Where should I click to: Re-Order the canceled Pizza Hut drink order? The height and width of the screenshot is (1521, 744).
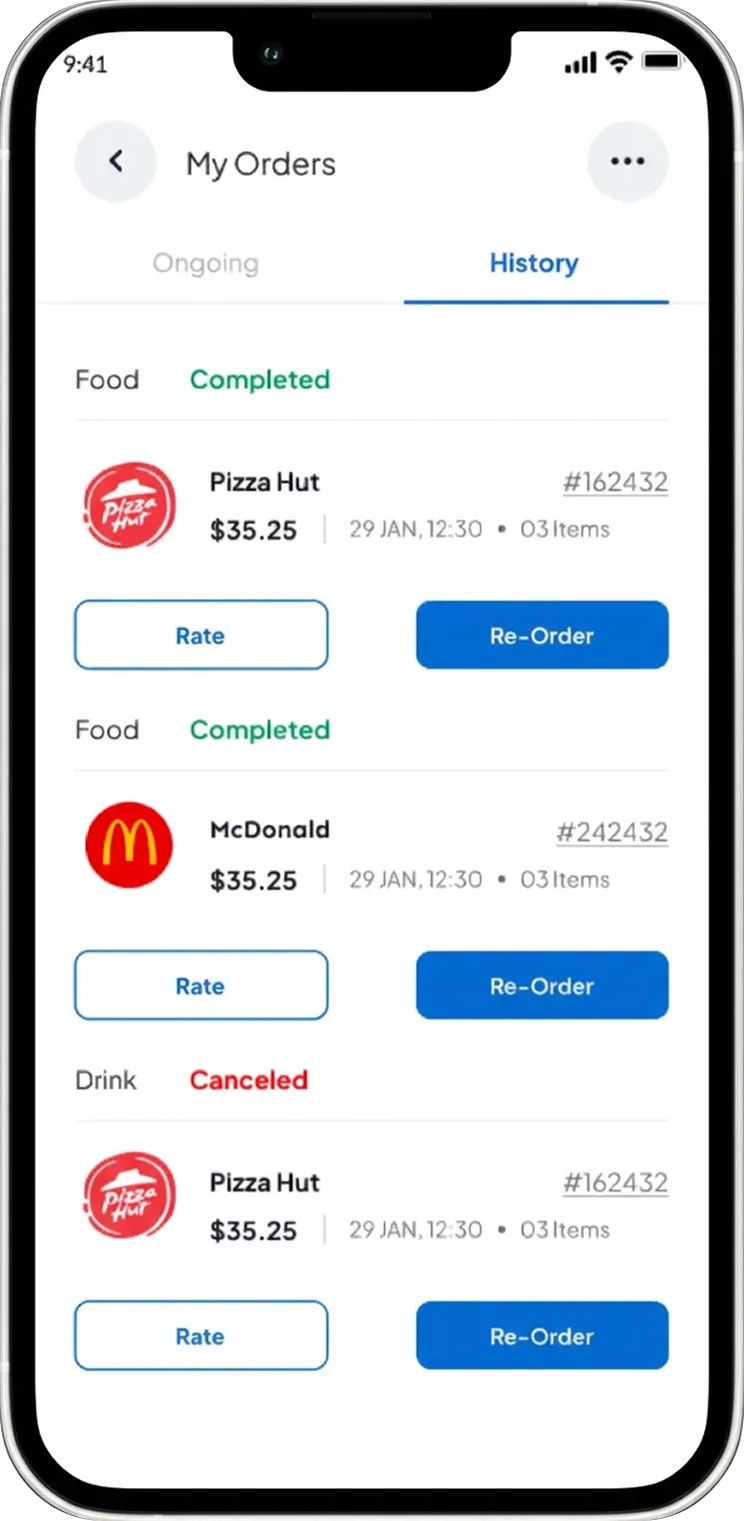click(542, 1336)
